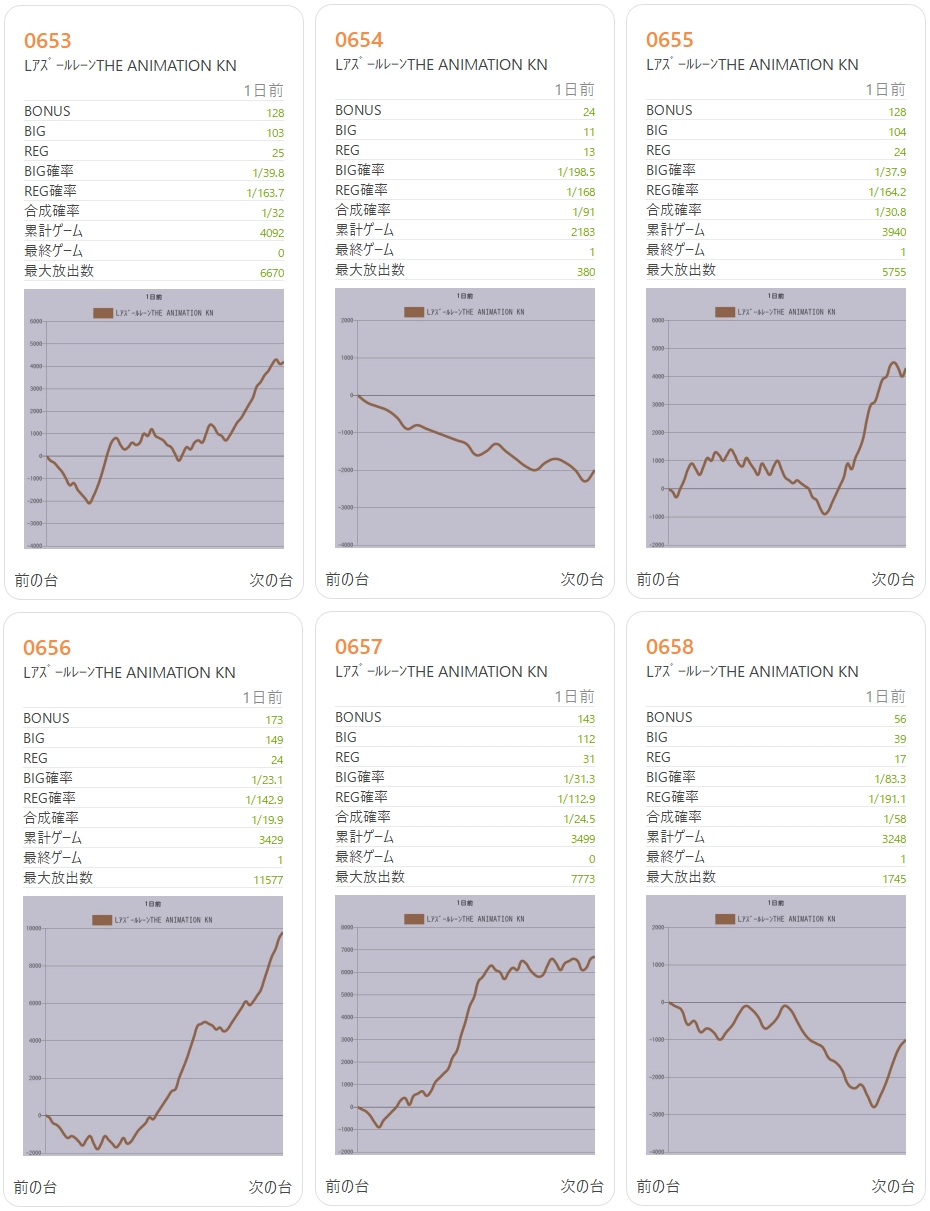Image resolution: width=930 pixels, height=1211 pixels.
Task: Go to next machine from card 0653
Action: [270, 580]
